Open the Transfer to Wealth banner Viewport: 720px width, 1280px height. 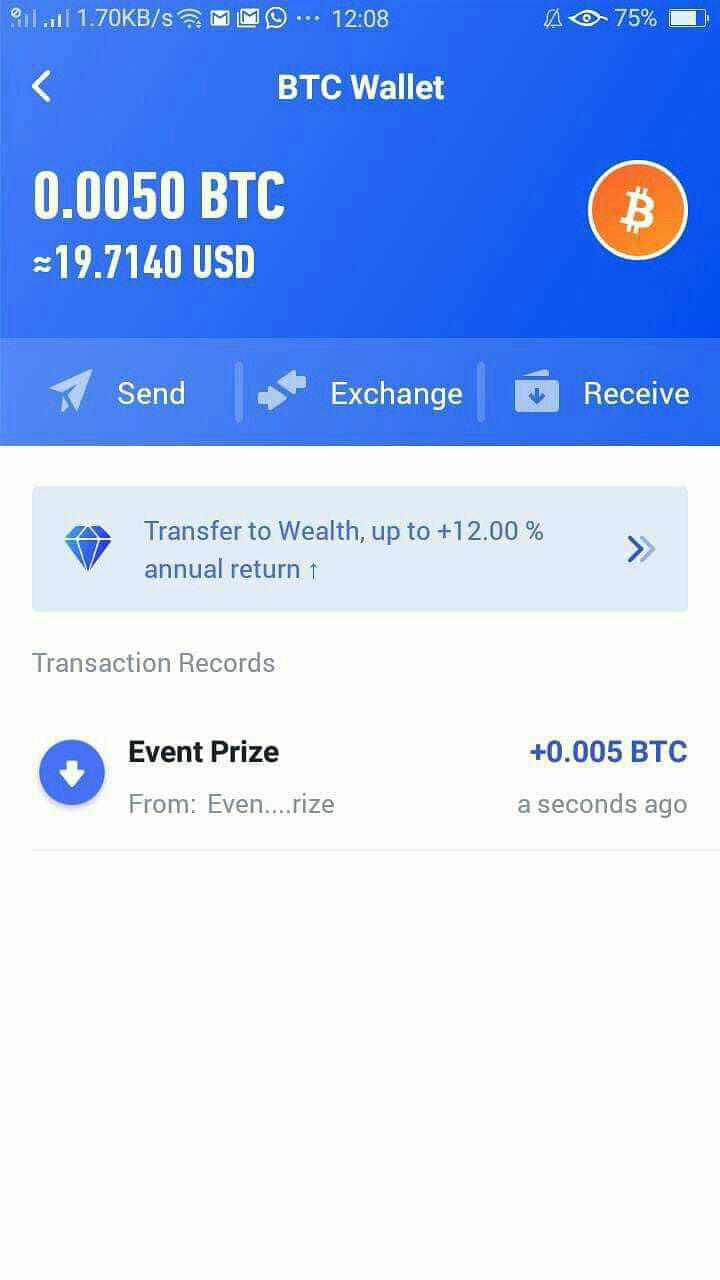[360, 549]
